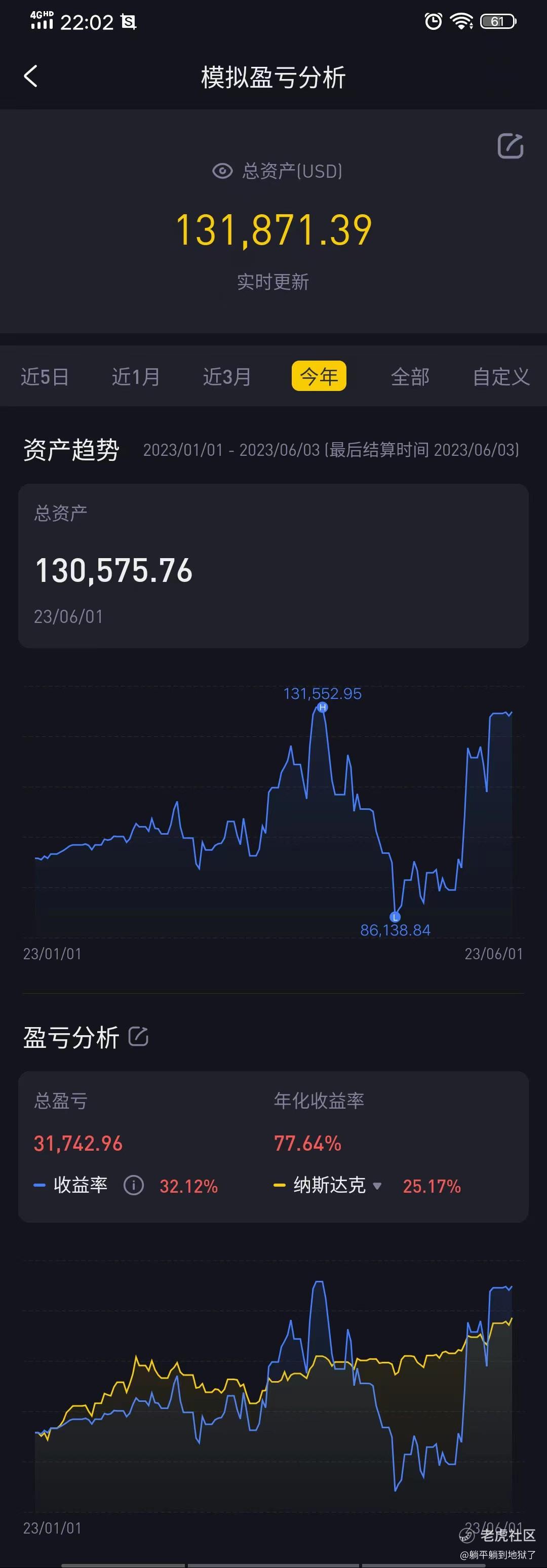547x1568 pixels.
Task: Switch to 全部 time range
Action: pos(410,377)
